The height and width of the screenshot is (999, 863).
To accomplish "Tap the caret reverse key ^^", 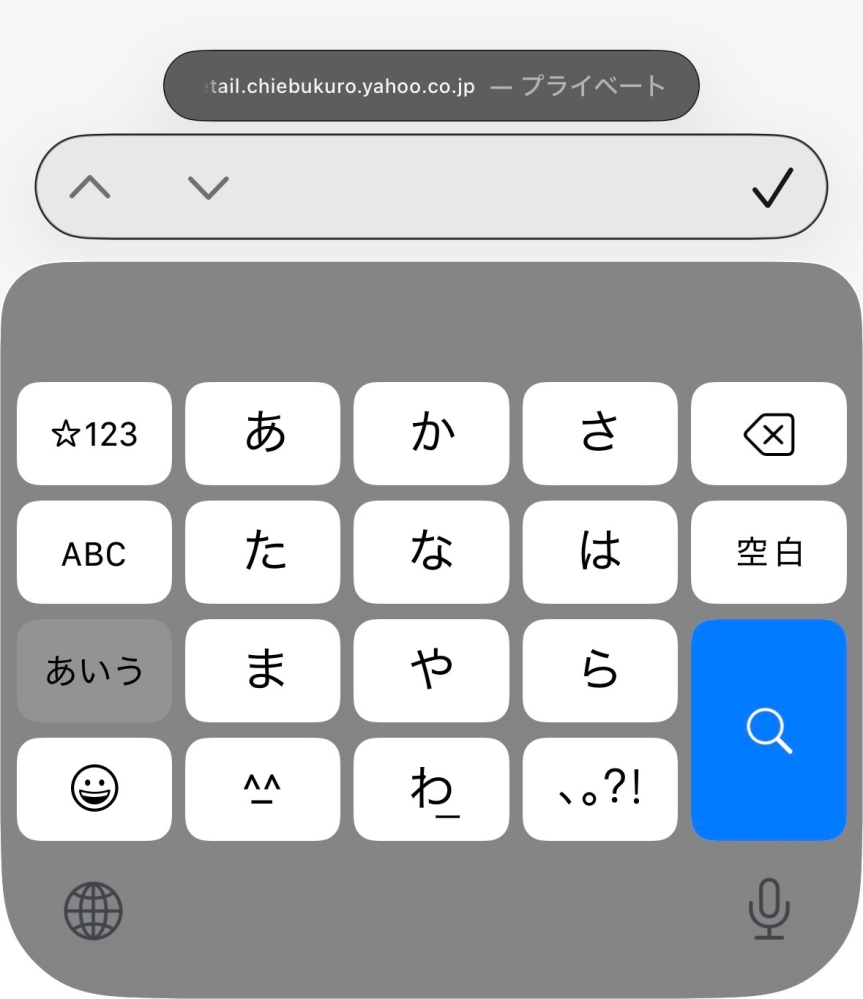I will (261, 788).
